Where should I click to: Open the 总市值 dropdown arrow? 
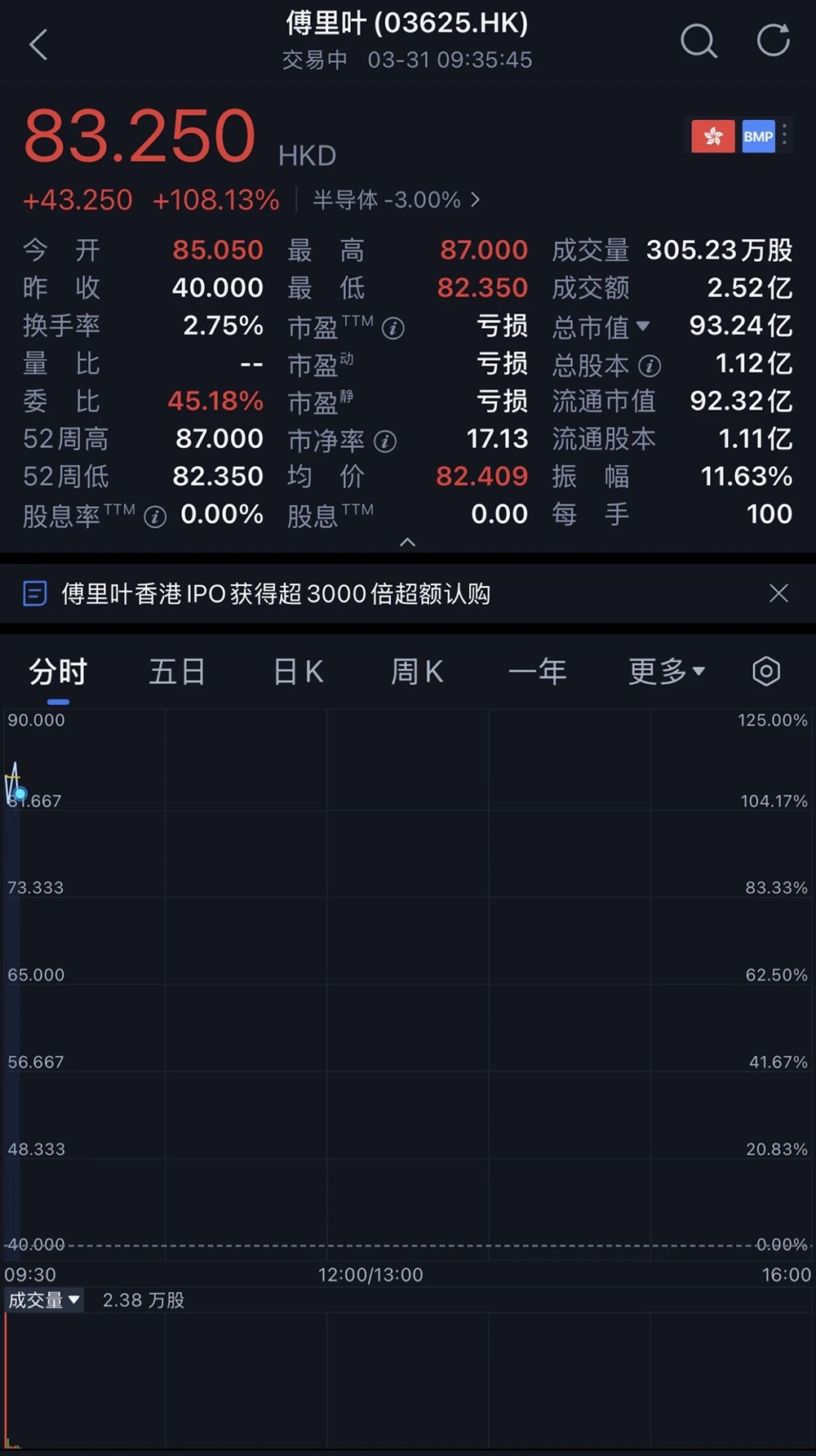coord(644,326)
